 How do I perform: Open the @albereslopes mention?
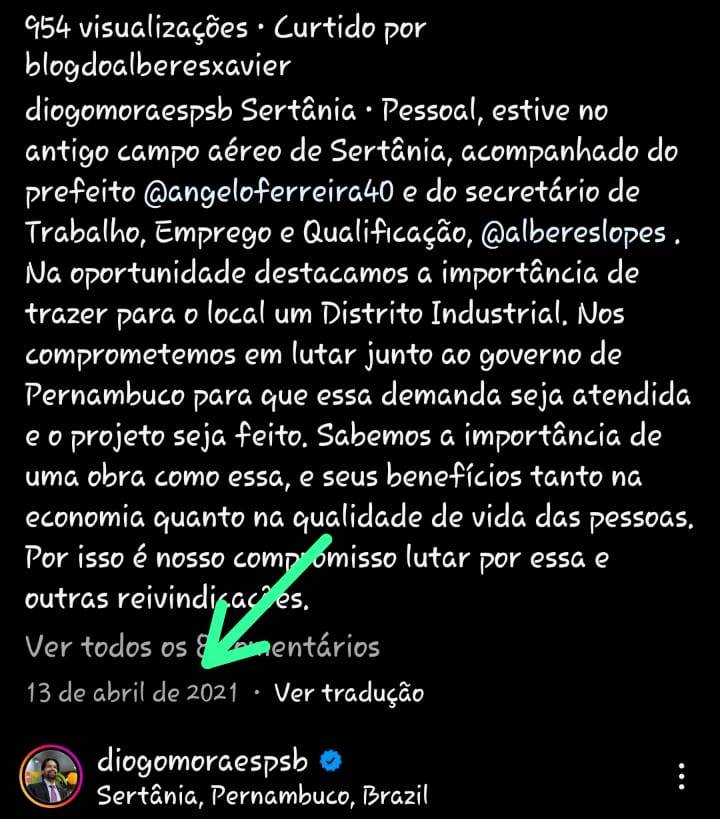(x=571, y=231)
